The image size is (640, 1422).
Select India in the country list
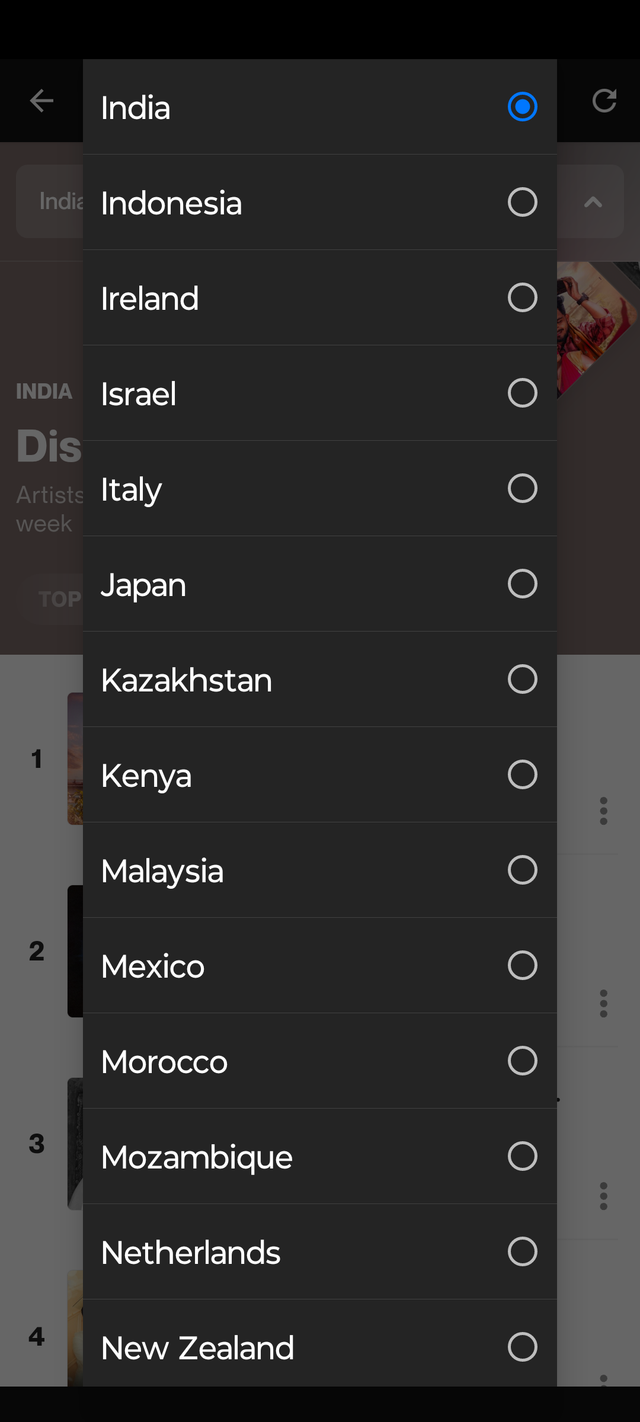click(320, 107)
